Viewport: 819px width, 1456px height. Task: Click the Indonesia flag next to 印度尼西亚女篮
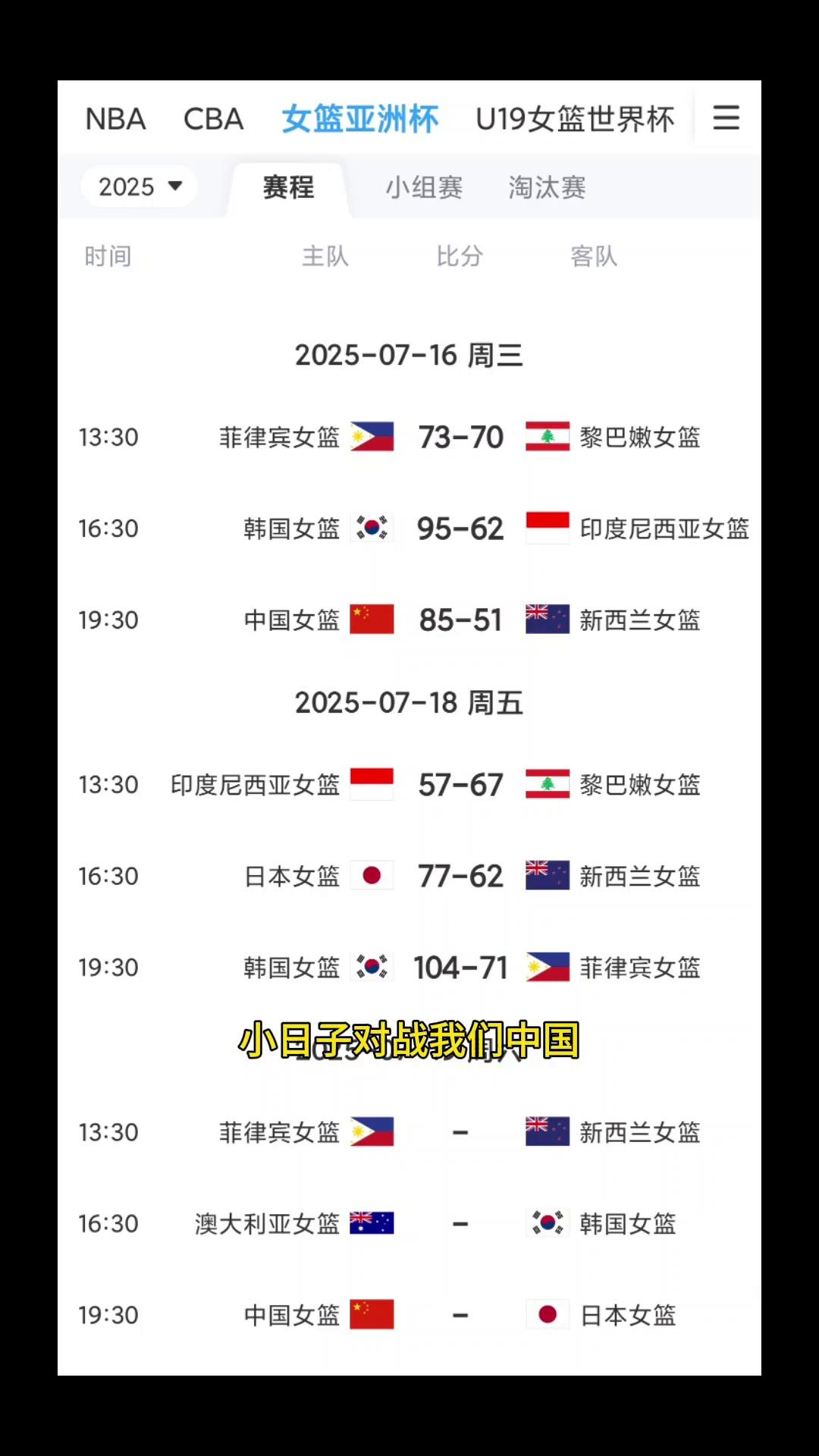click(x=548, y=528)
